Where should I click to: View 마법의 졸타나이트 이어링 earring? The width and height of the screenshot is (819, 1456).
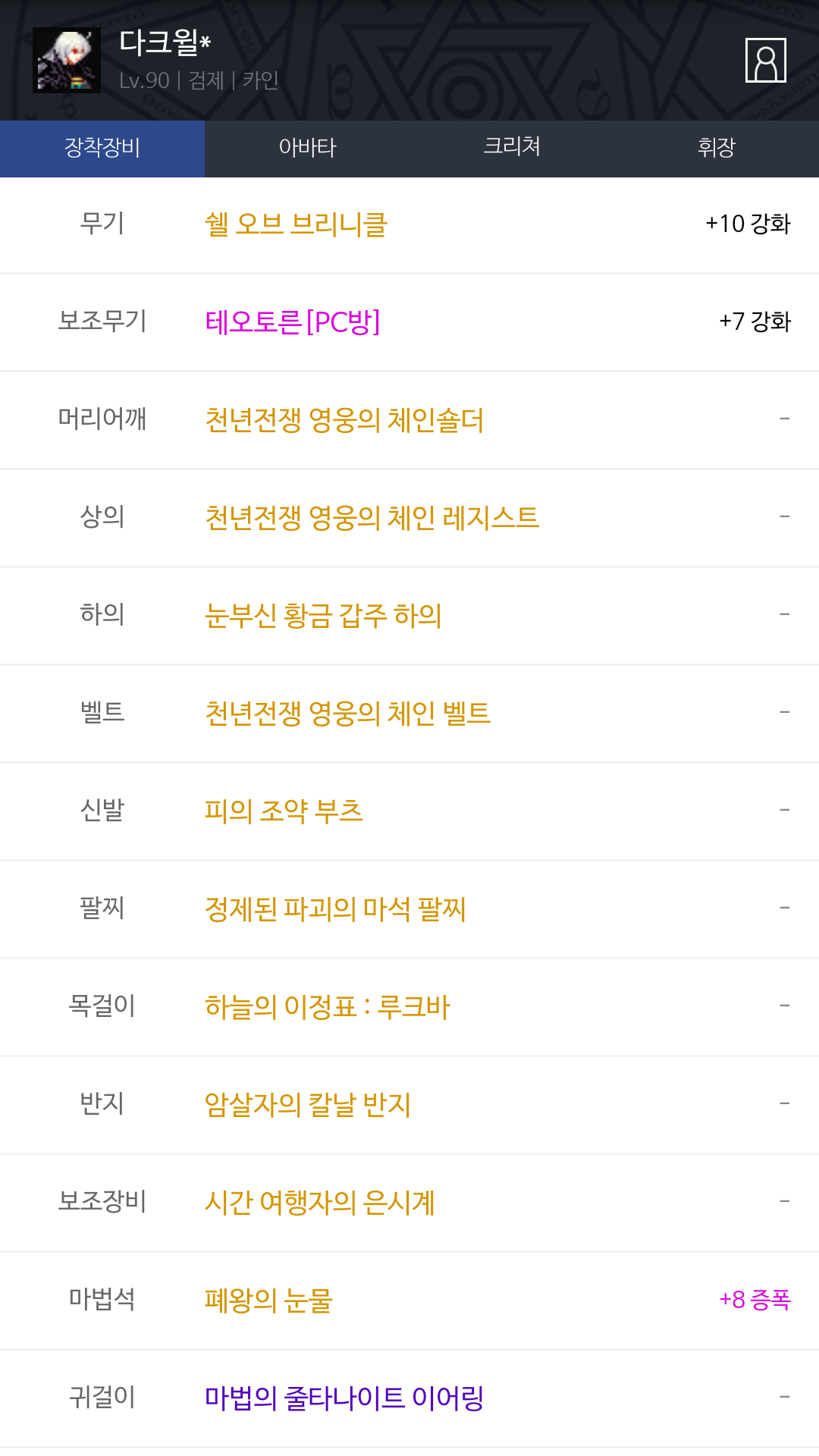point(344,1398)
